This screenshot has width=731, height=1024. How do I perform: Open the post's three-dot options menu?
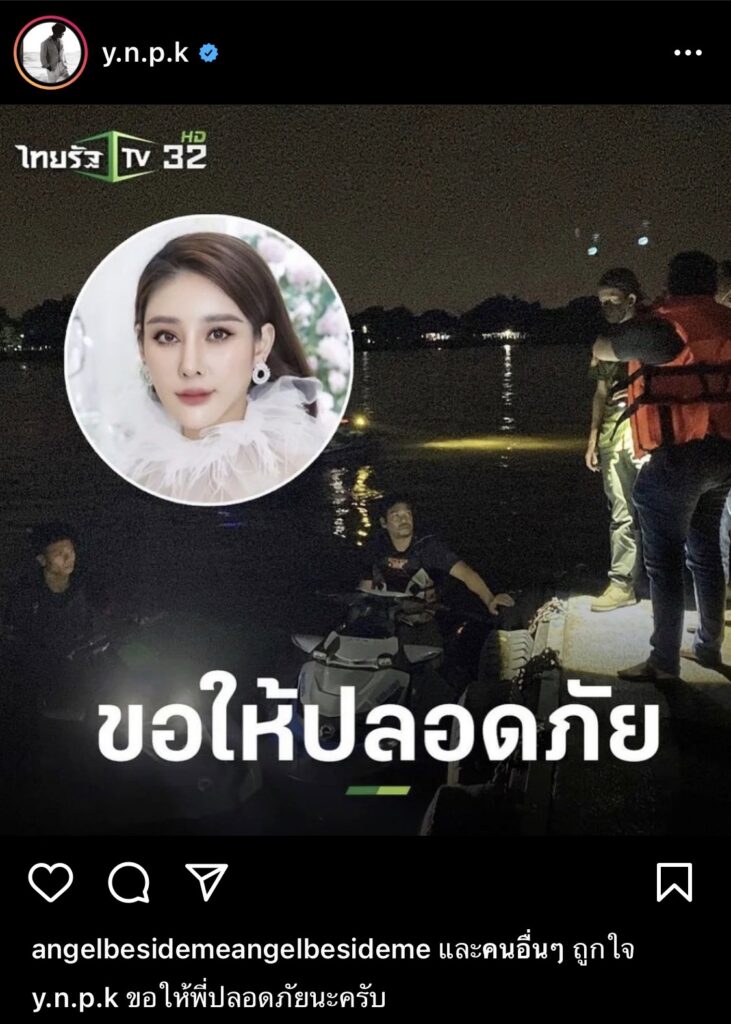(x=687, y=53)
